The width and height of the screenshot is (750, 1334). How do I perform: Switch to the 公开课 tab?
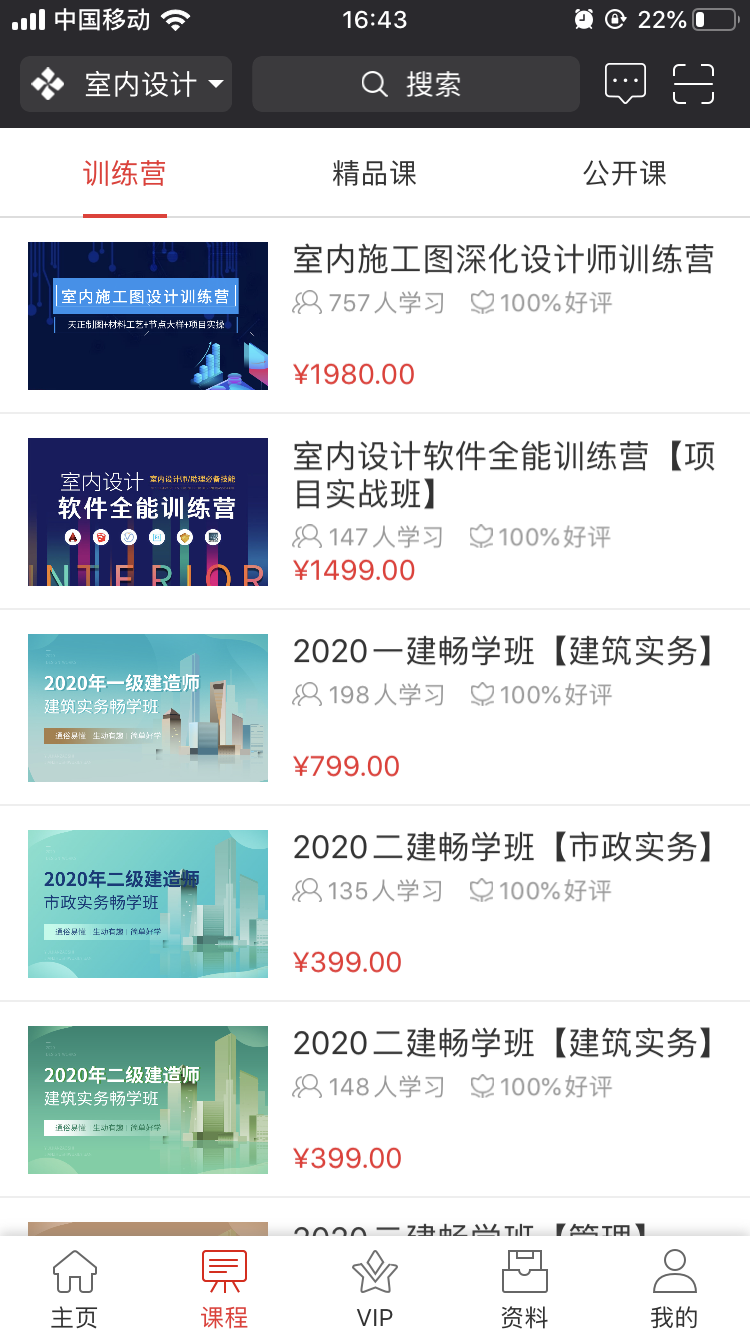624,172
